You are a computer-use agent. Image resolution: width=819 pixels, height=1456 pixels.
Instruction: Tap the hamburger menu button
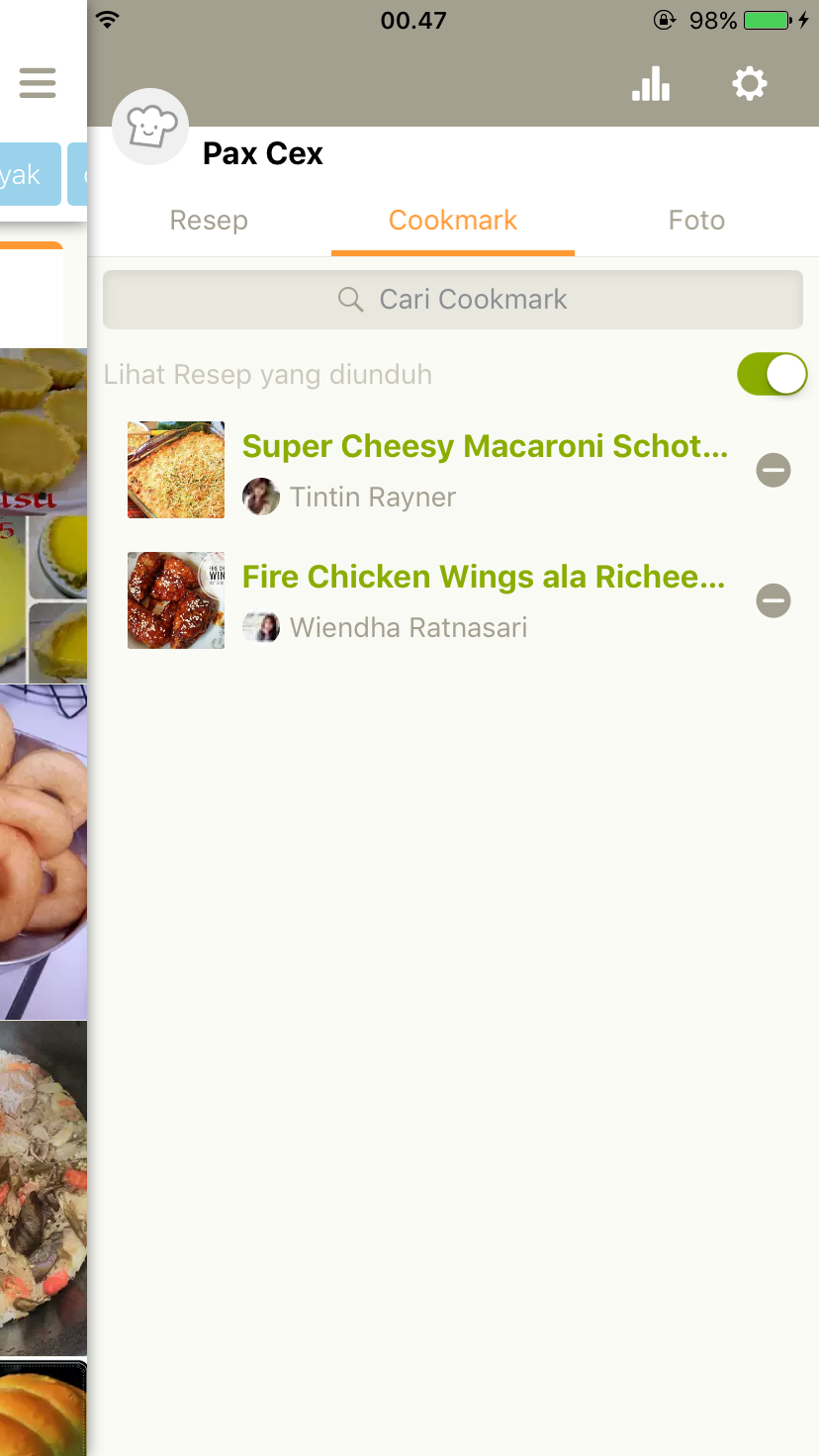coord(38,82)
